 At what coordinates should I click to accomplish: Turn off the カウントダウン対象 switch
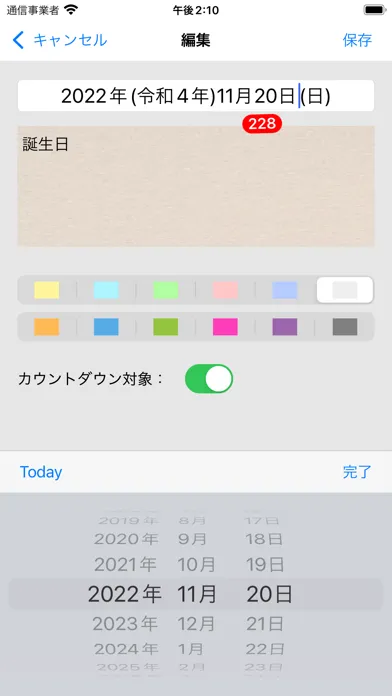pos(209,379)
